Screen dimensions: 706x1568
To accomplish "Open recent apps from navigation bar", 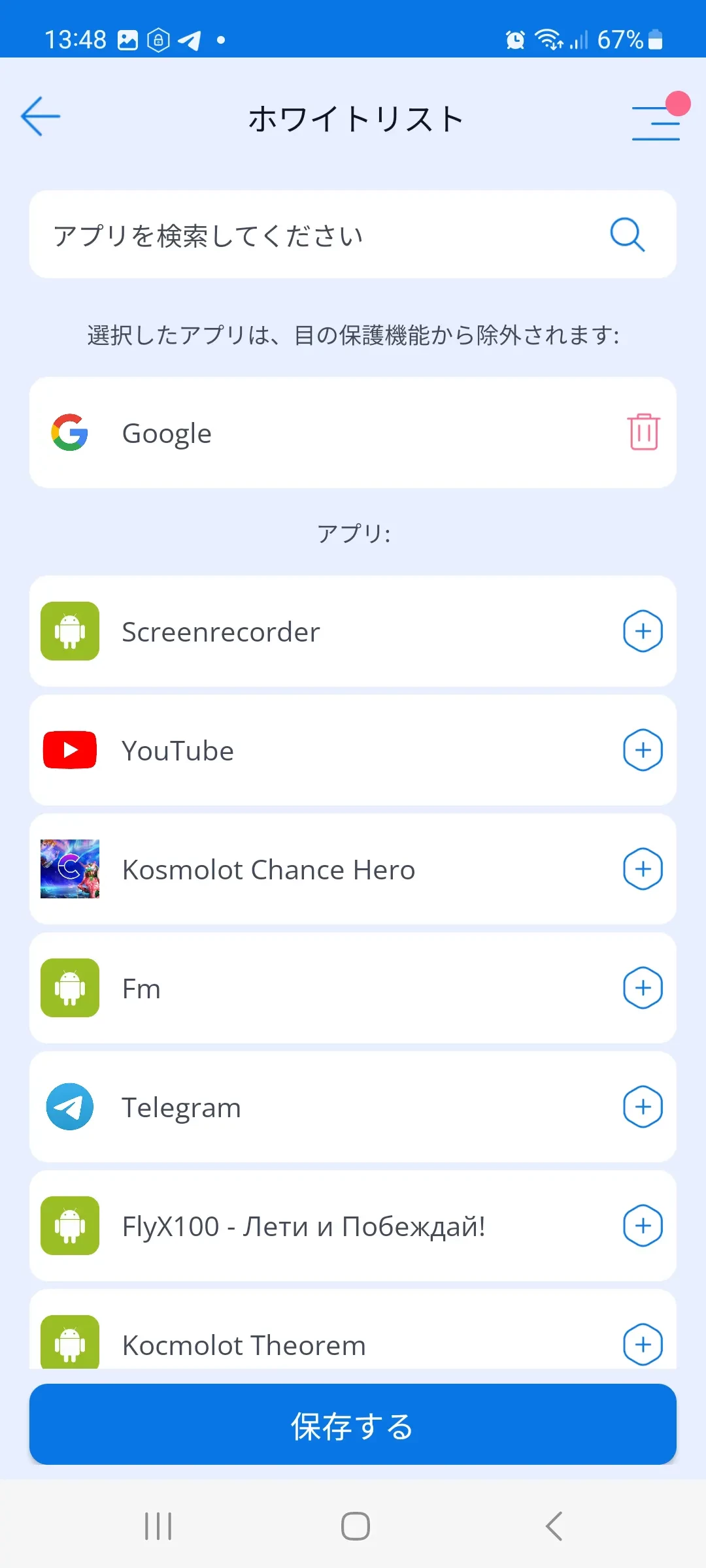I will point(158,1526).
